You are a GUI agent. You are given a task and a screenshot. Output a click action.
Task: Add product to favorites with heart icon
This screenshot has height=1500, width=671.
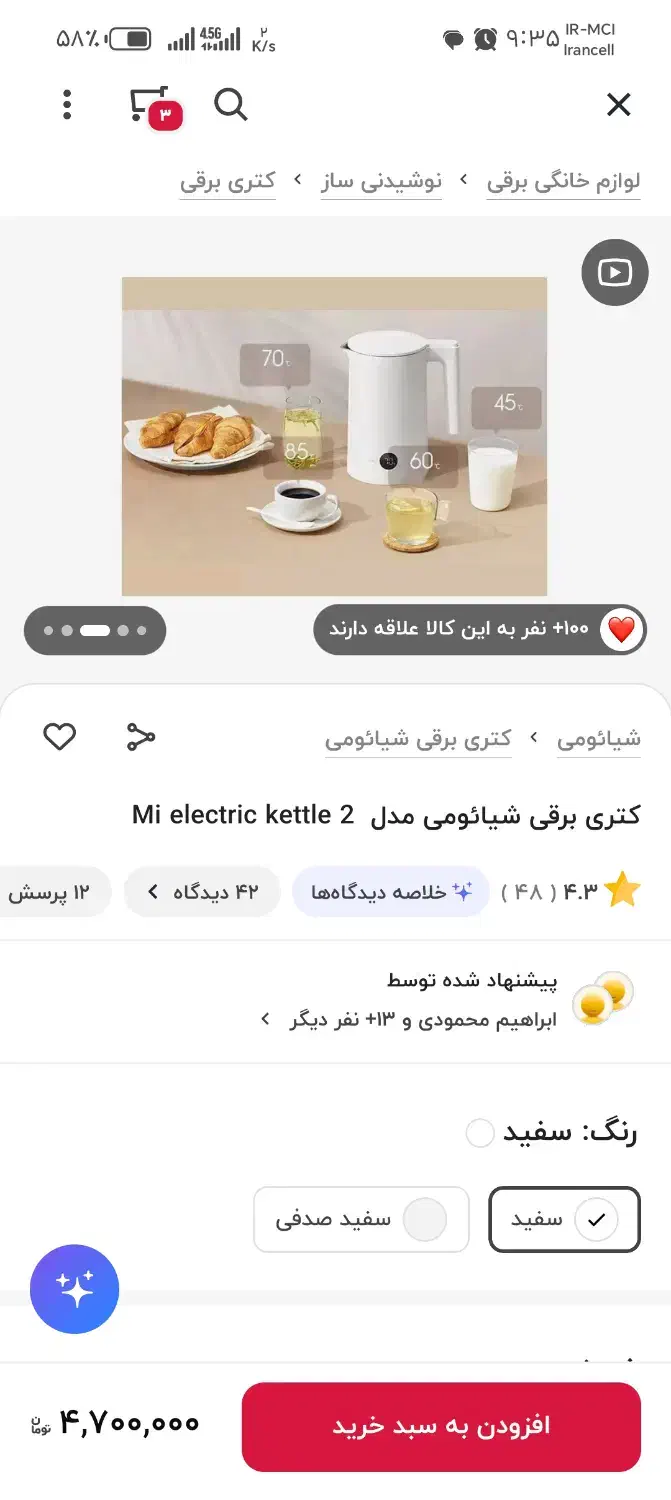(x=60, y=738)
